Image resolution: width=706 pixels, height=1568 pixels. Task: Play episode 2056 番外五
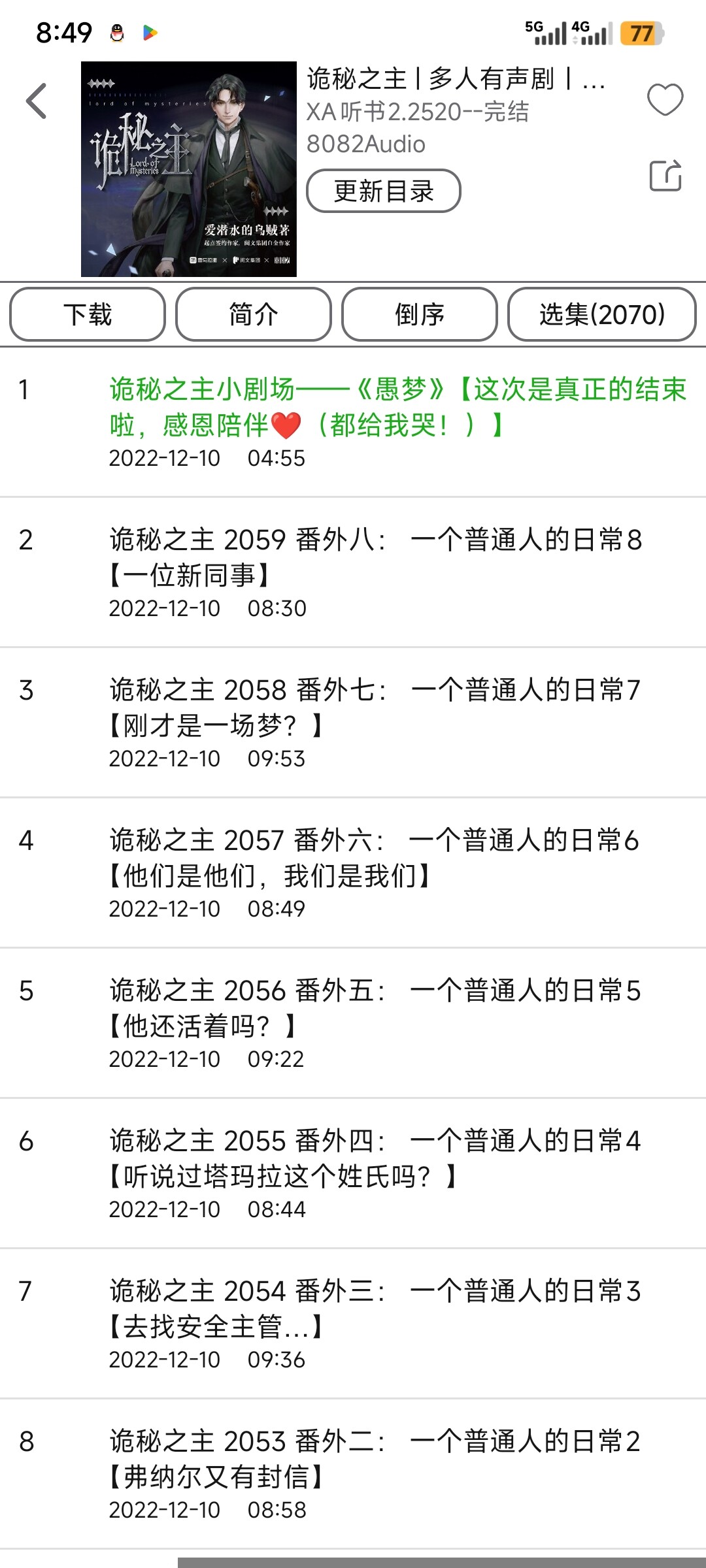[376, 1008]
